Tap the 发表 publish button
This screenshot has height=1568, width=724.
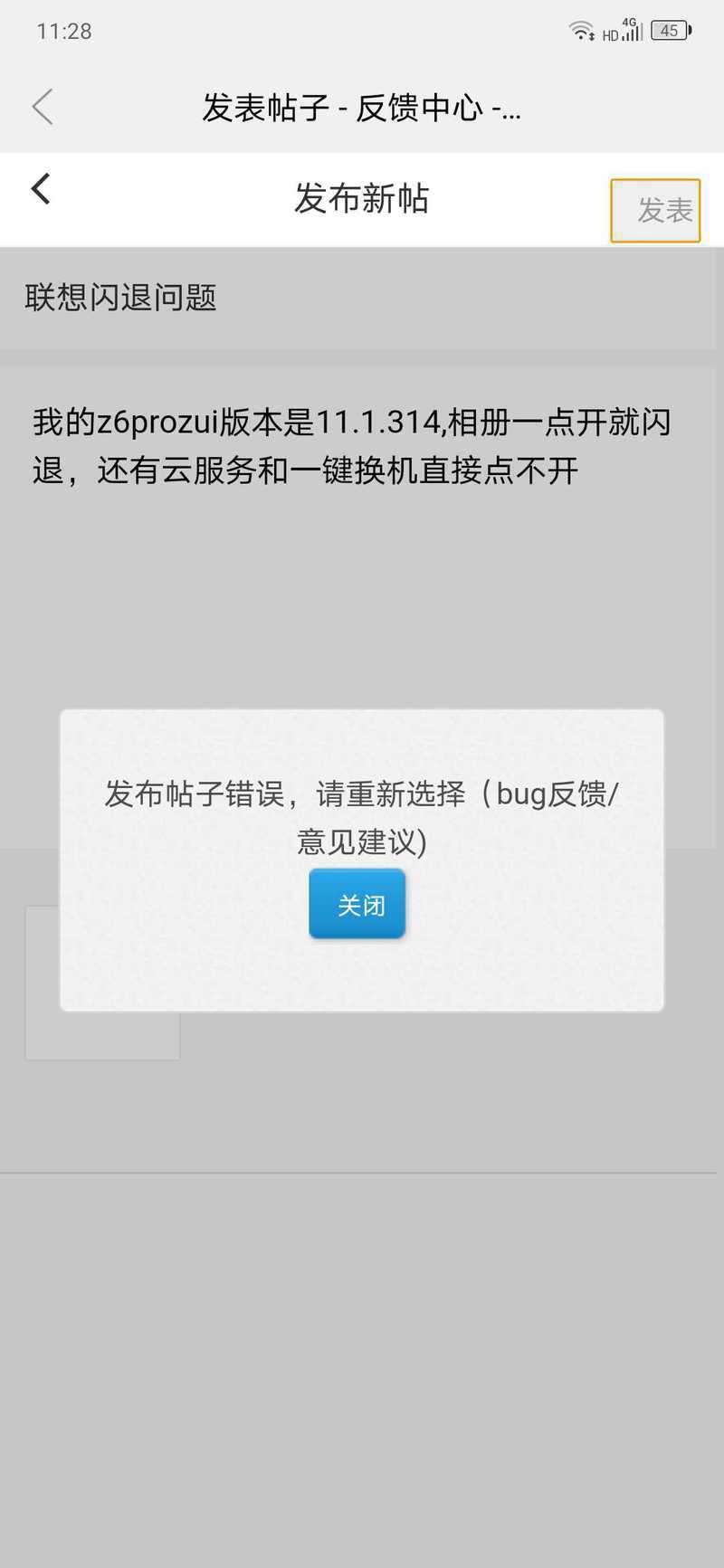coord(656,211)
